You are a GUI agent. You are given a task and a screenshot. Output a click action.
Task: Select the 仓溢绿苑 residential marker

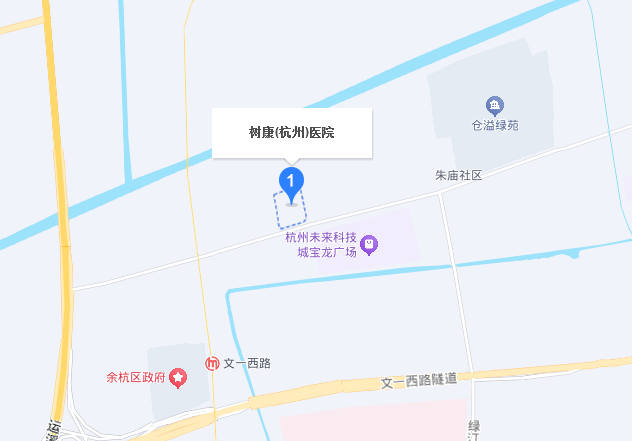[x=493, y=105]
